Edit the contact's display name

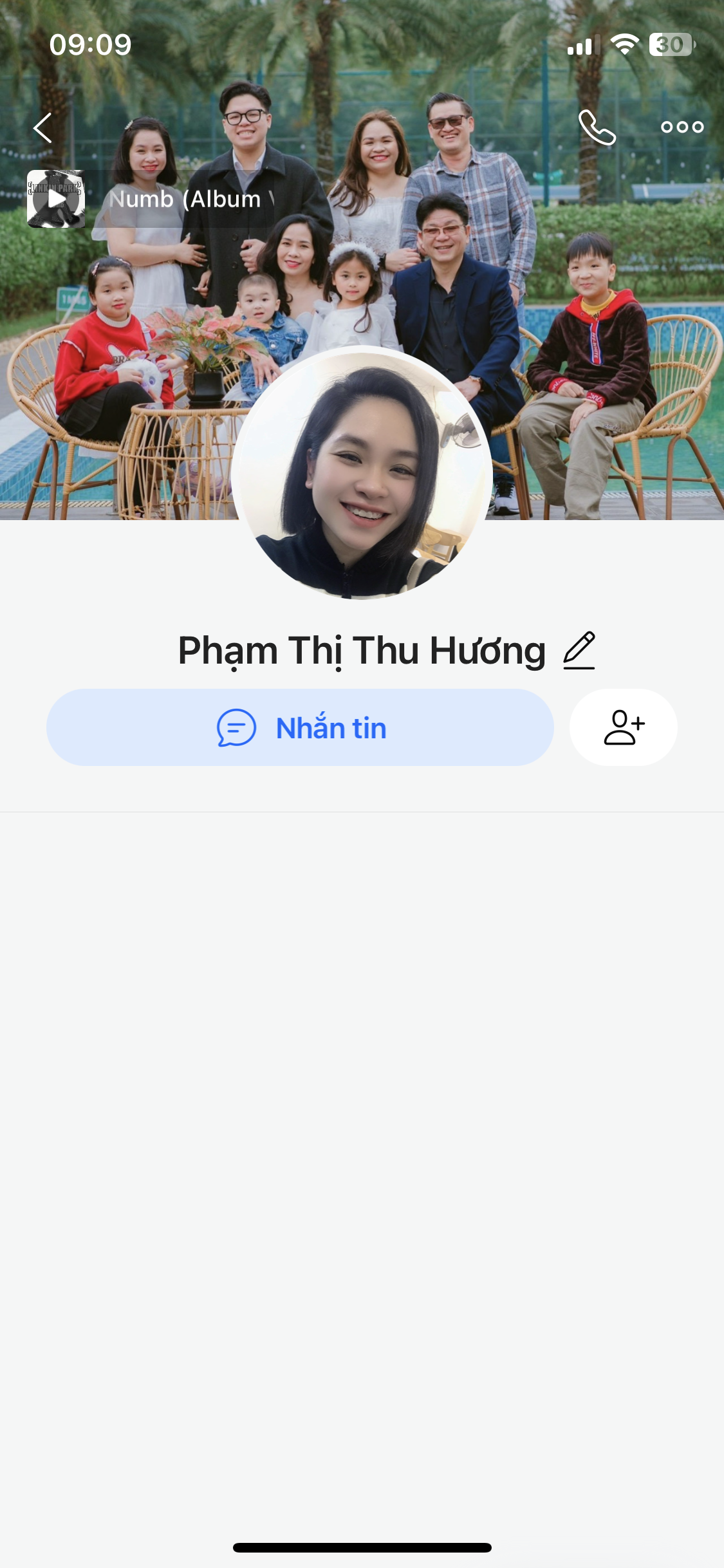(x=579, y=651)
